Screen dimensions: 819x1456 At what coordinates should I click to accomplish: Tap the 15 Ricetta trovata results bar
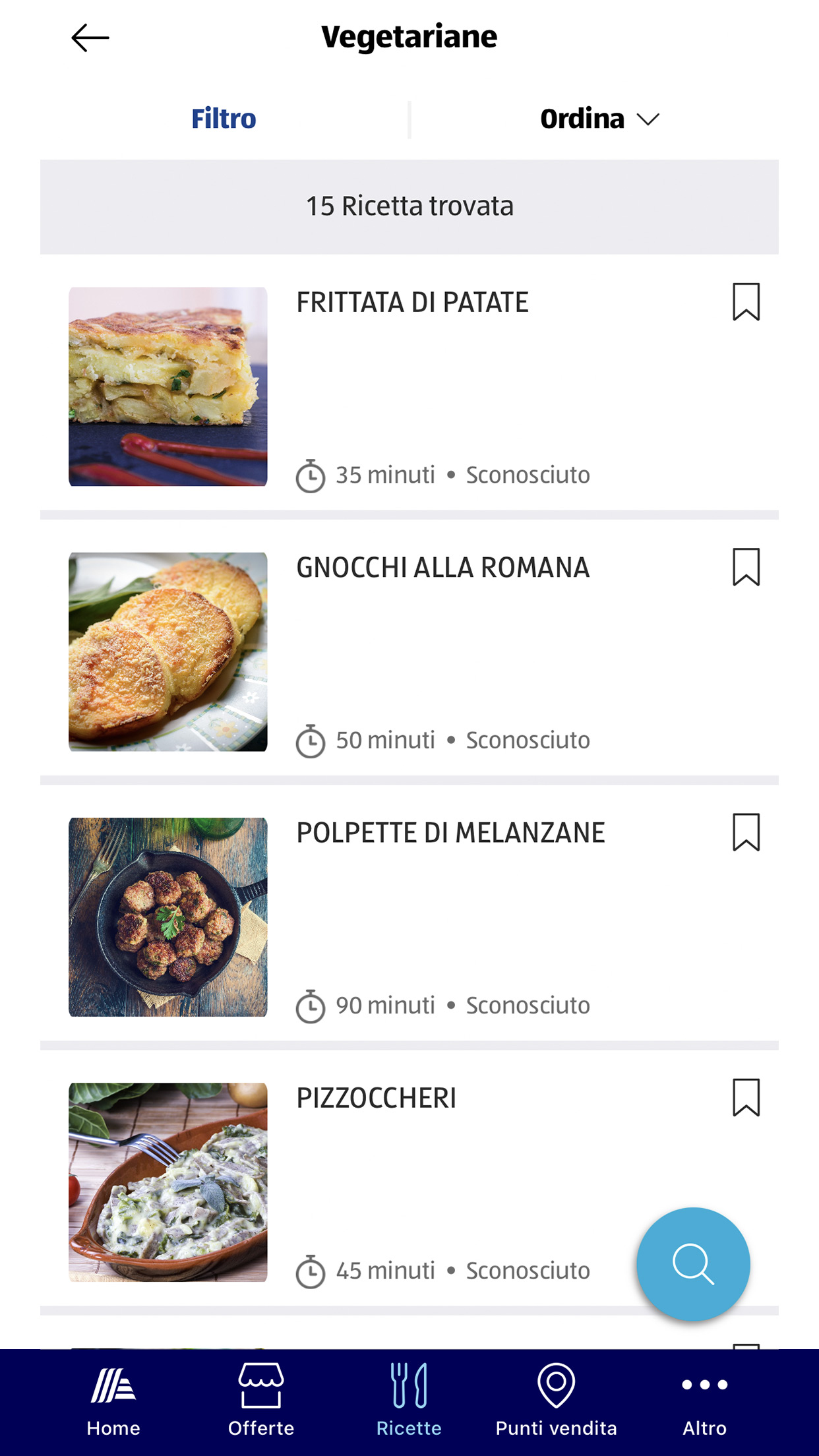409,205
